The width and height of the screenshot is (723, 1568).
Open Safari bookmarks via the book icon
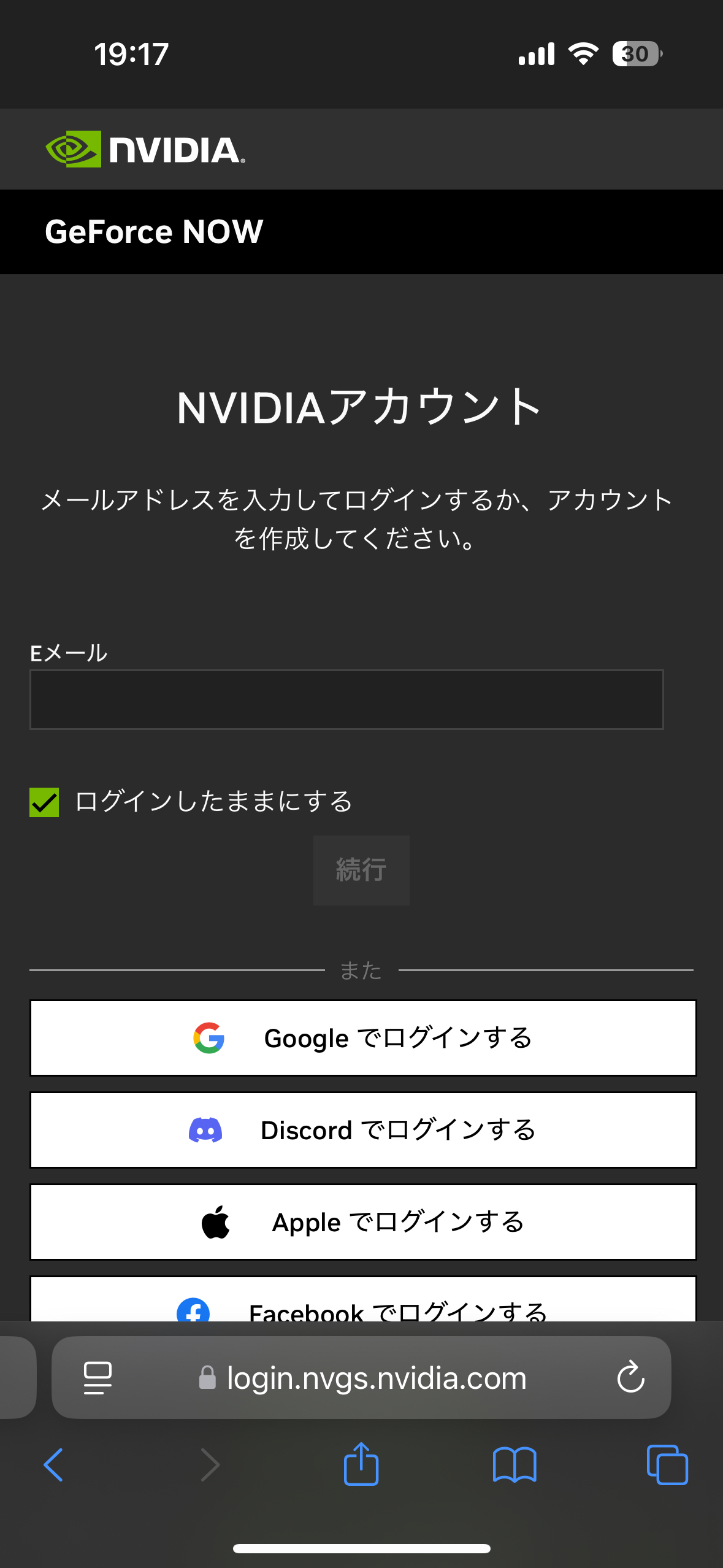click(515, 1466)
